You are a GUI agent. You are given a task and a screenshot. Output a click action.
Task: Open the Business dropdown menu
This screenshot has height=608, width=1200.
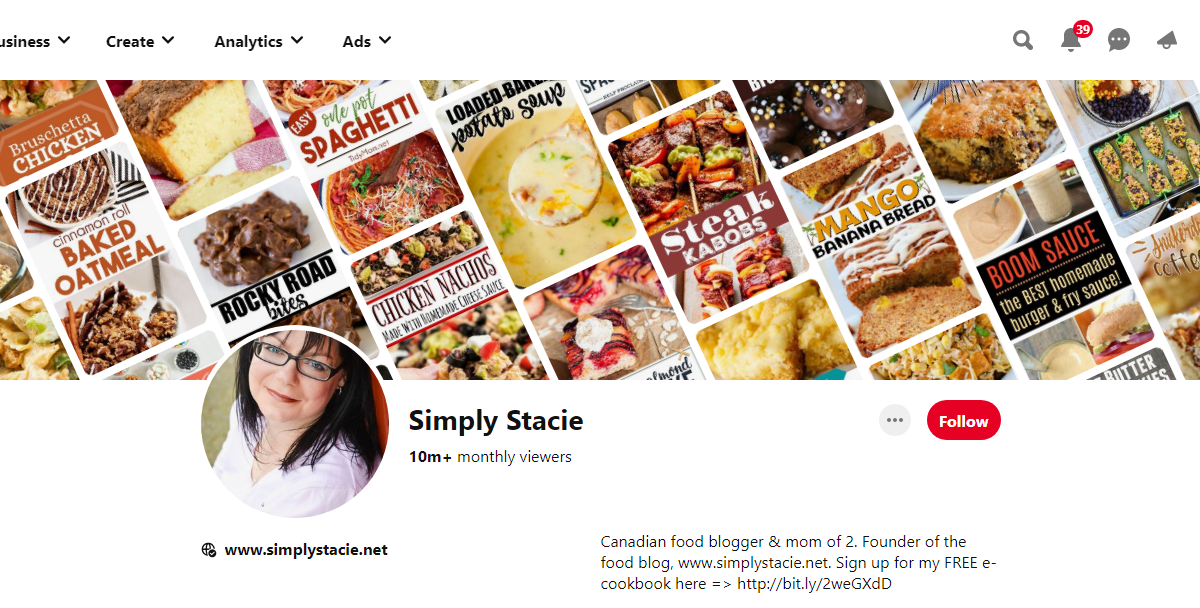[x=35, y=41]
